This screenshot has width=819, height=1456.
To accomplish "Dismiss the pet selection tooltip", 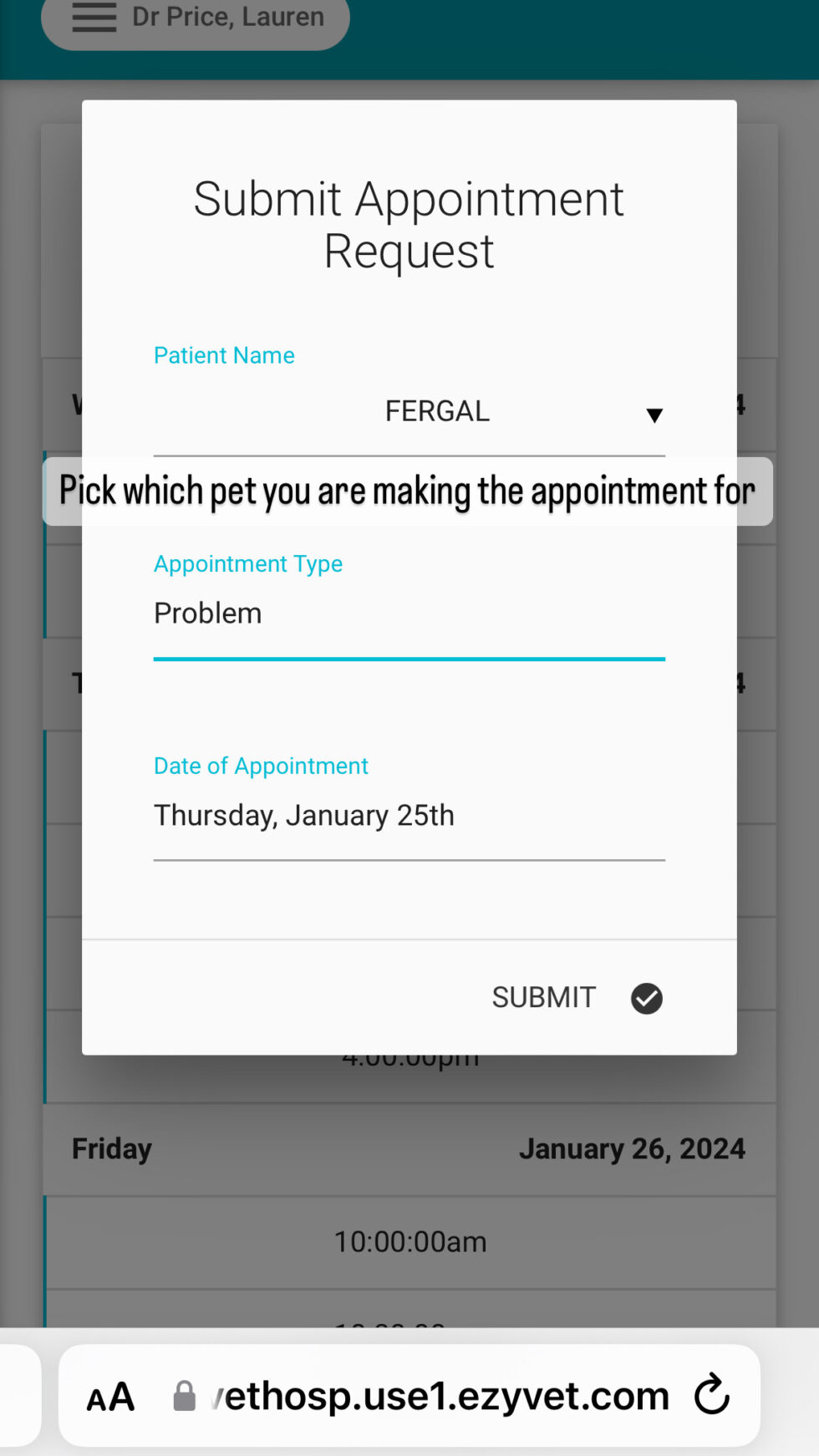I will [x=409, y=491].
